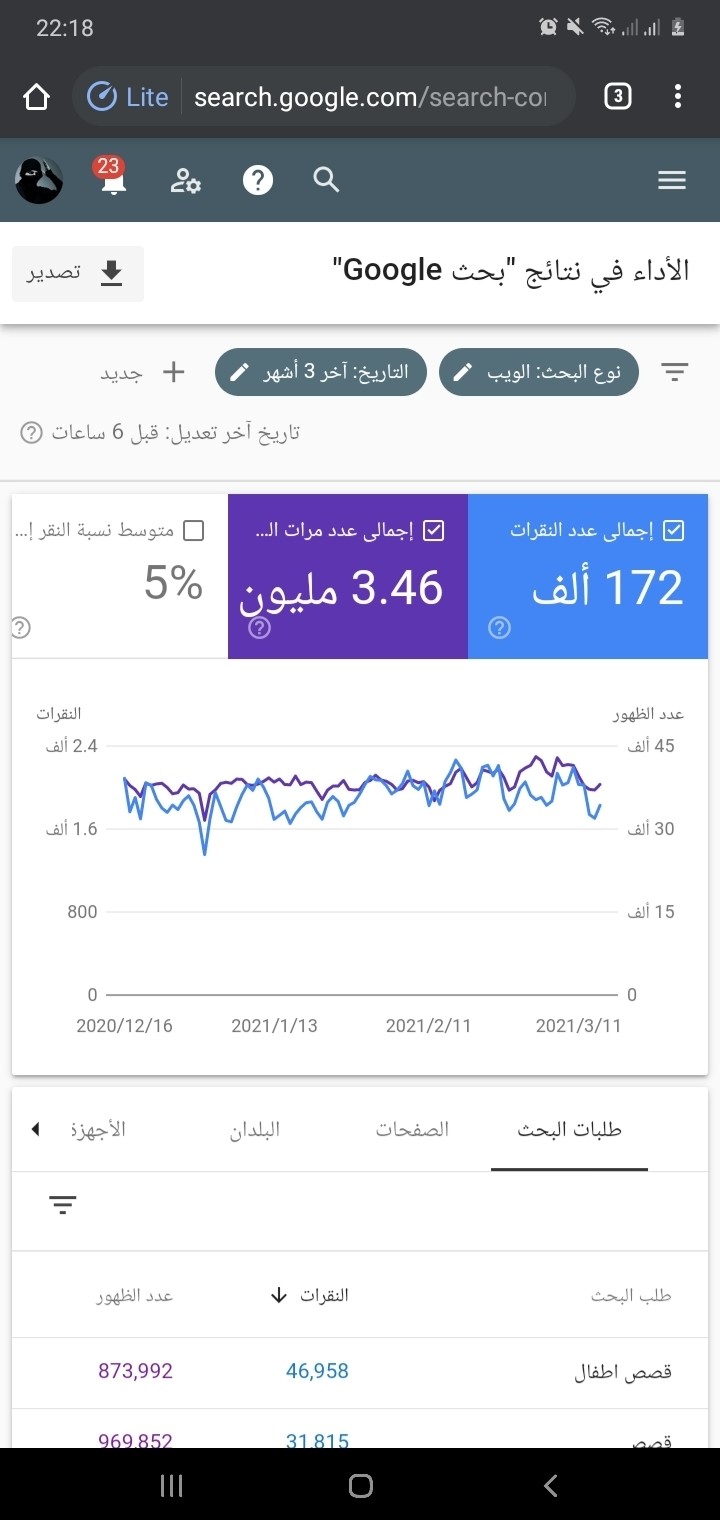
Task: Open users and permissions settings
Action: click(185, 180)
